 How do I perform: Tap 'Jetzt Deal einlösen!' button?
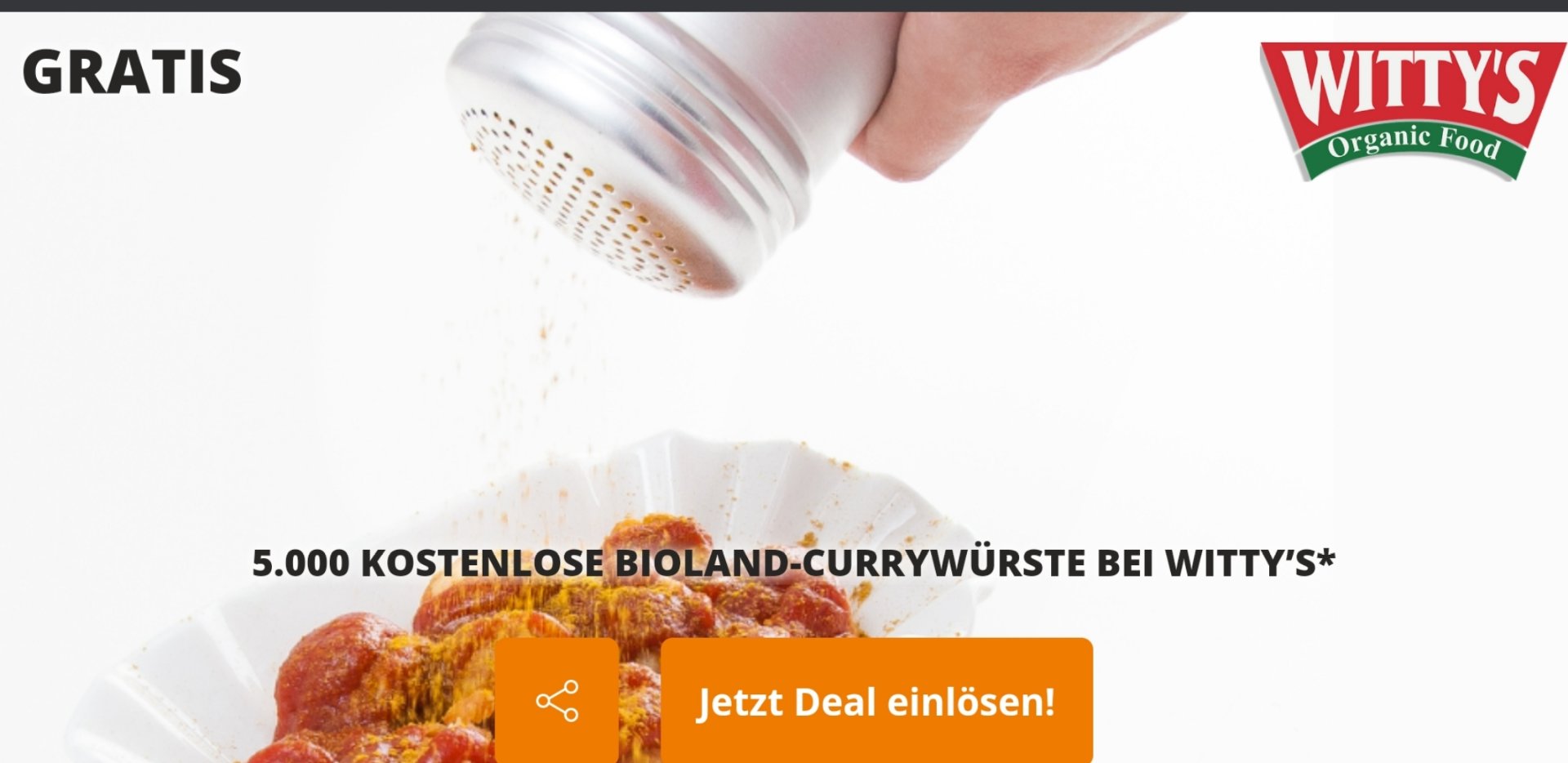[x=876, y=701]
